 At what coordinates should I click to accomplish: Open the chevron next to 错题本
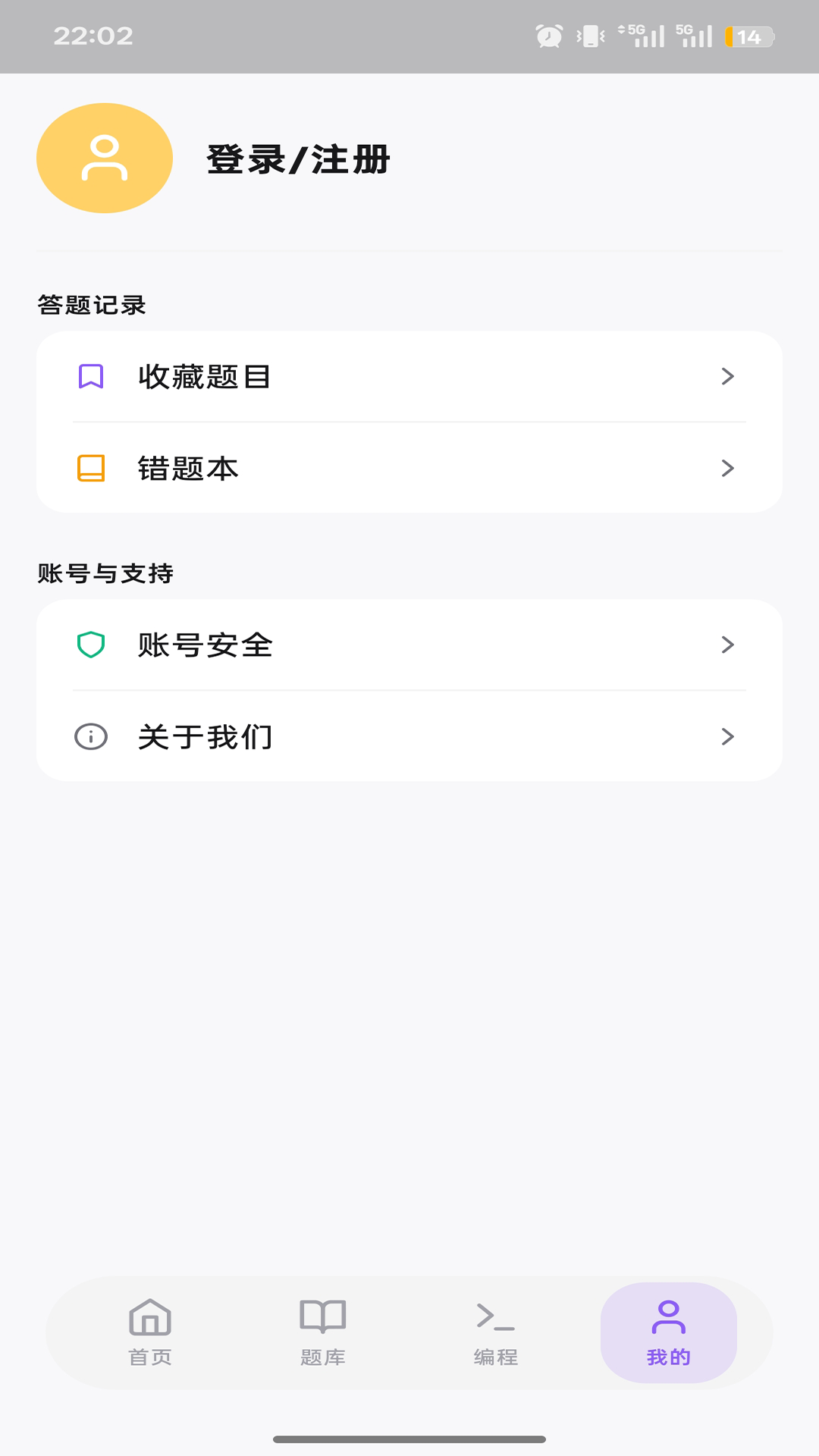click(728, 468)
